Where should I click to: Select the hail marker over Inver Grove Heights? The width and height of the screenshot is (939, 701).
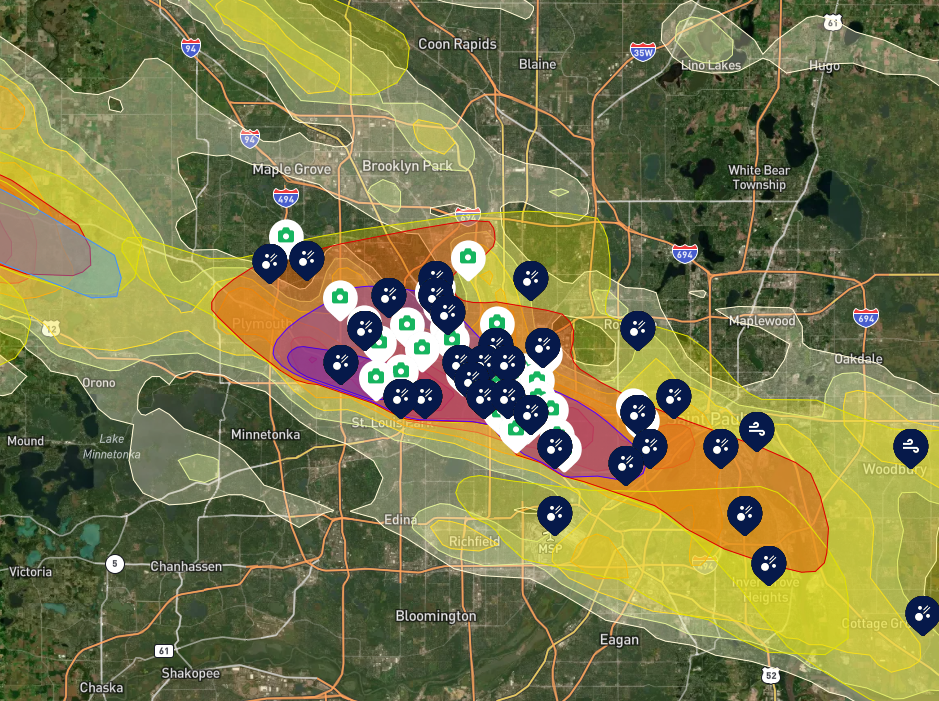768,563
